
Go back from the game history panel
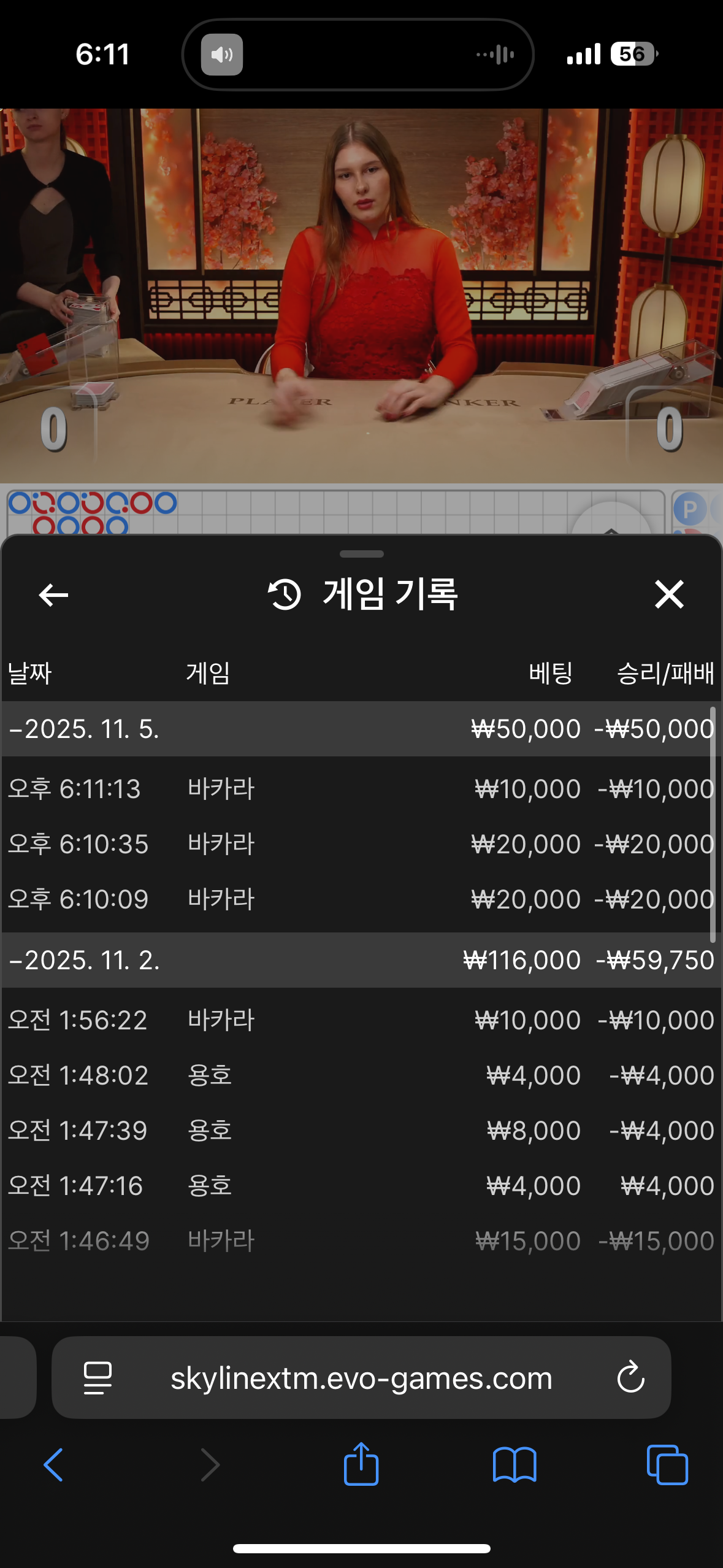pos(53,594)
